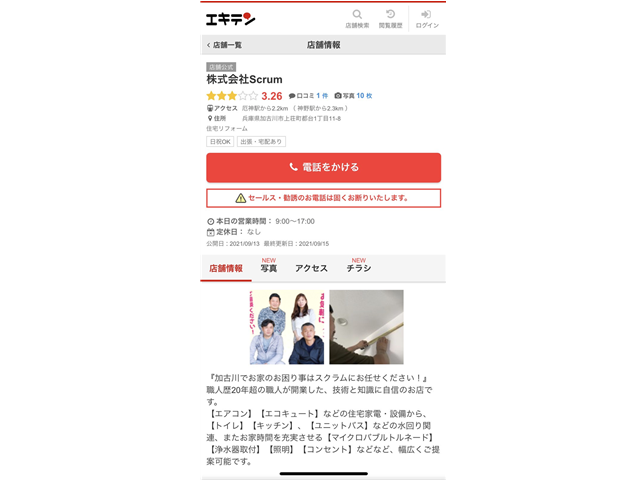This screenshot has width=640, height=480.
Task: Tap the ログイン login icon
Action: coord(426,18)
